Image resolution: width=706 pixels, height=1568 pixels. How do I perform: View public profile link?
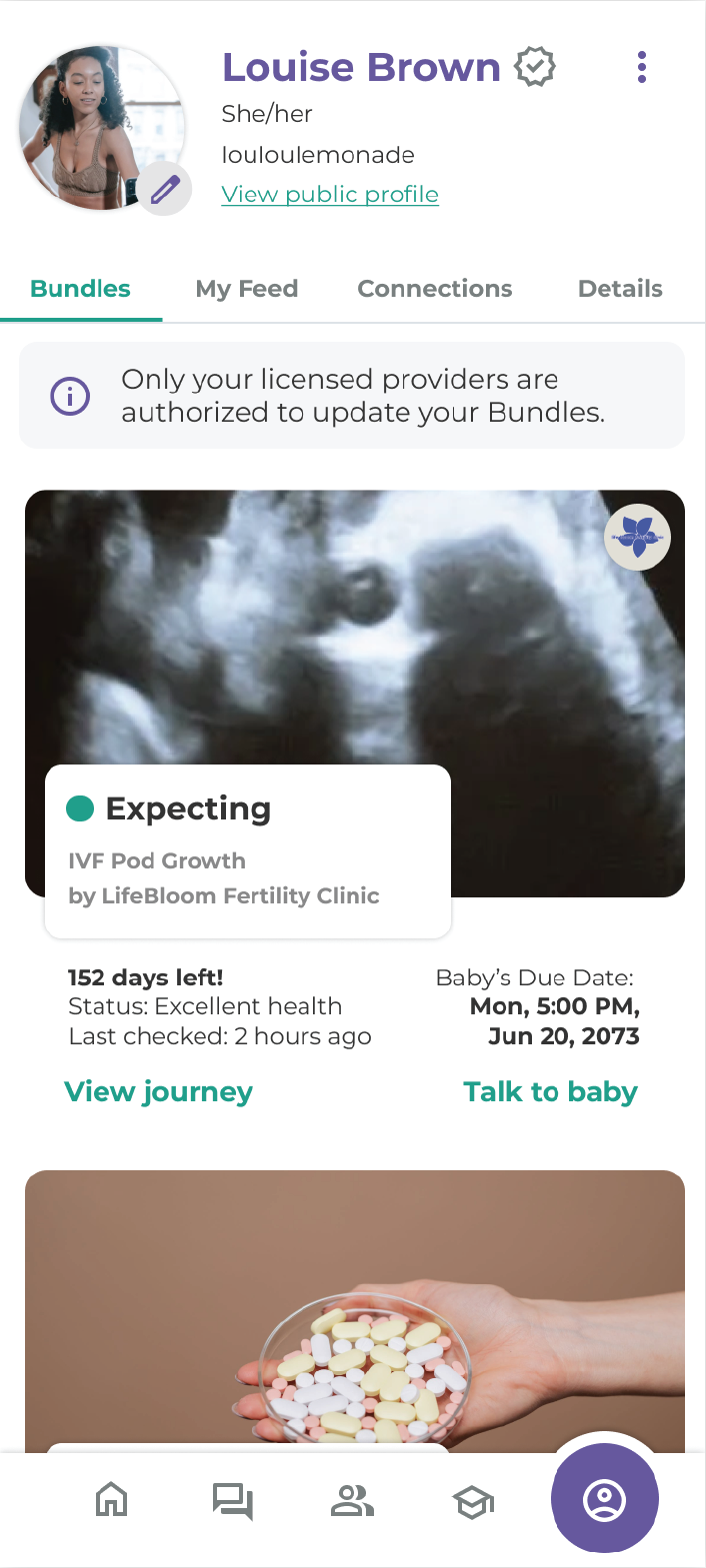coord(330,194)
